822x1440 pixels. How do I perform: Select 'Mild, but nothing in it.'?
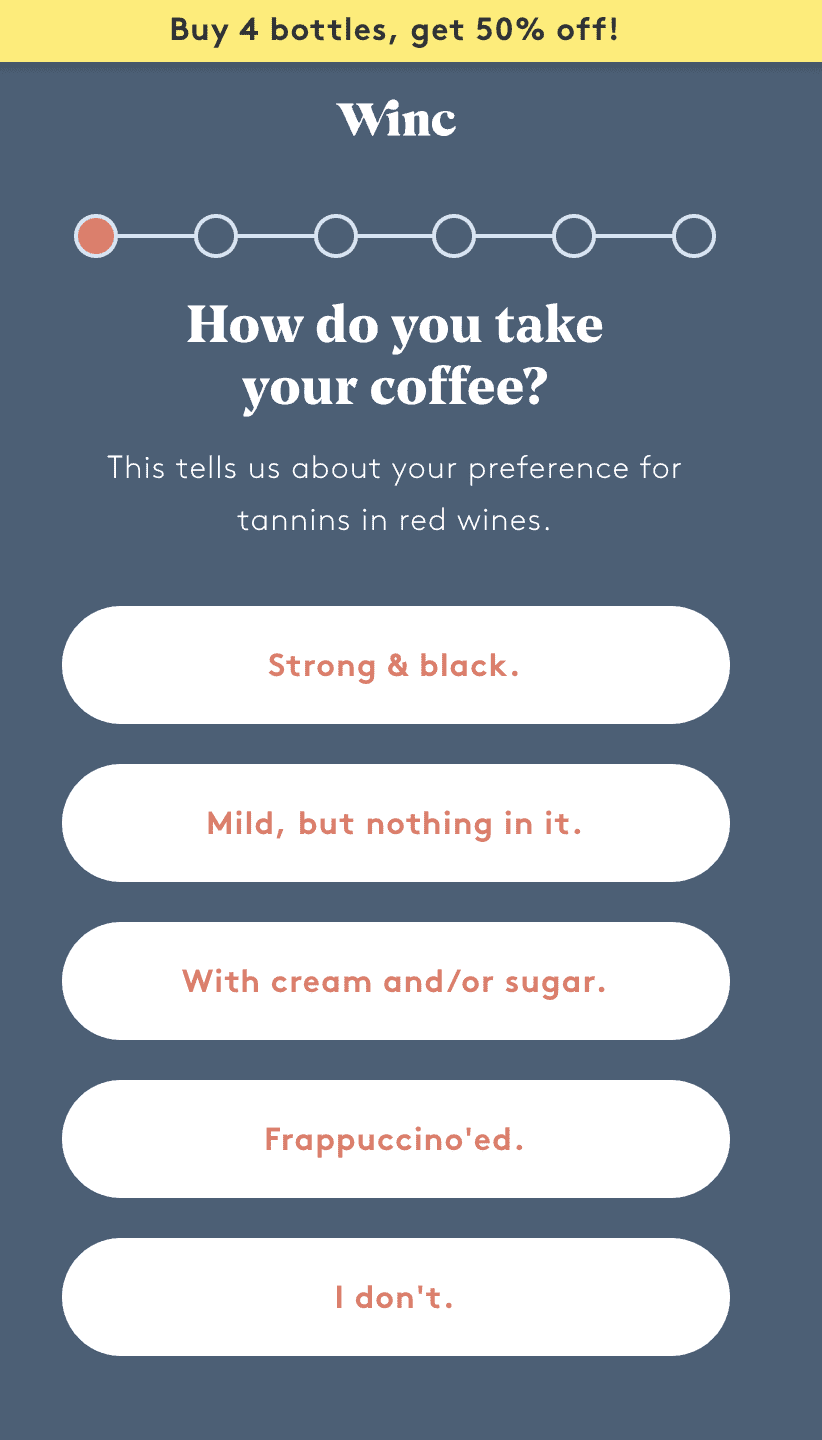pos(396,823)
